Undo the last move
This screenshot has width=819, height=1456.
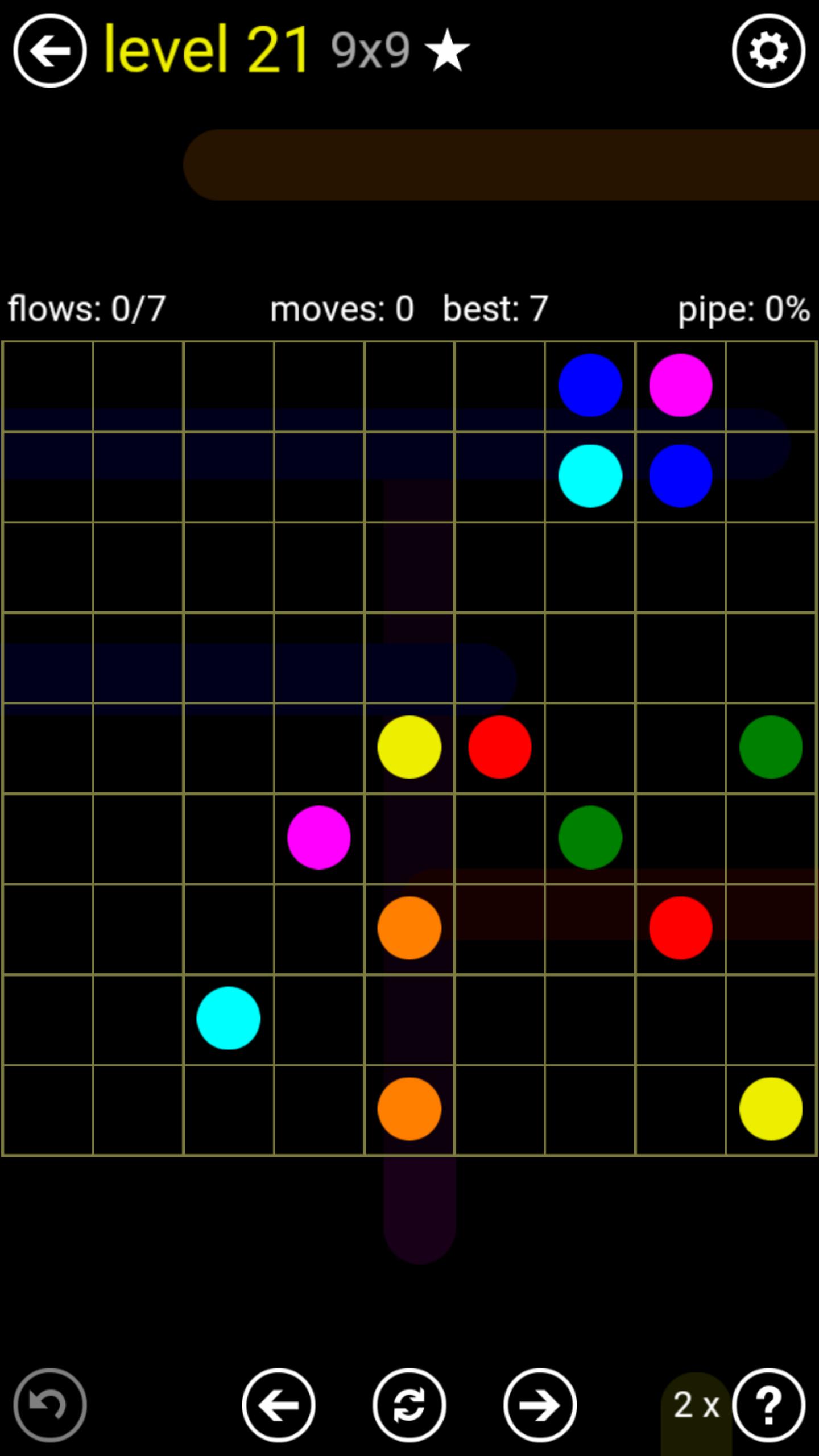pyautogui.click(x=50, y=1405)
